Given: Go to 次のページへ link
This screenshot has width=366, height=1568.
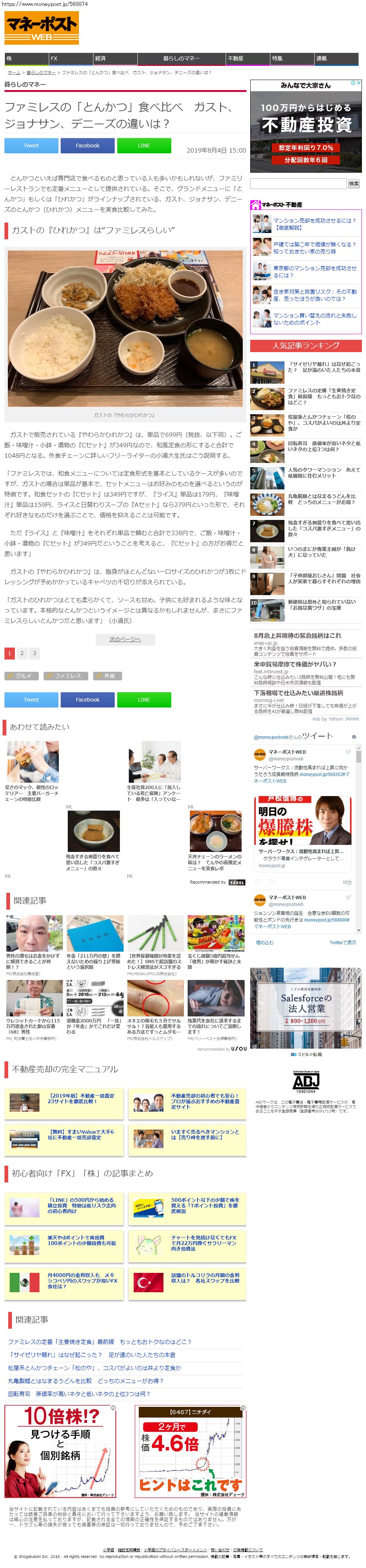Looking at the screenshot, I should coord(125,639).
